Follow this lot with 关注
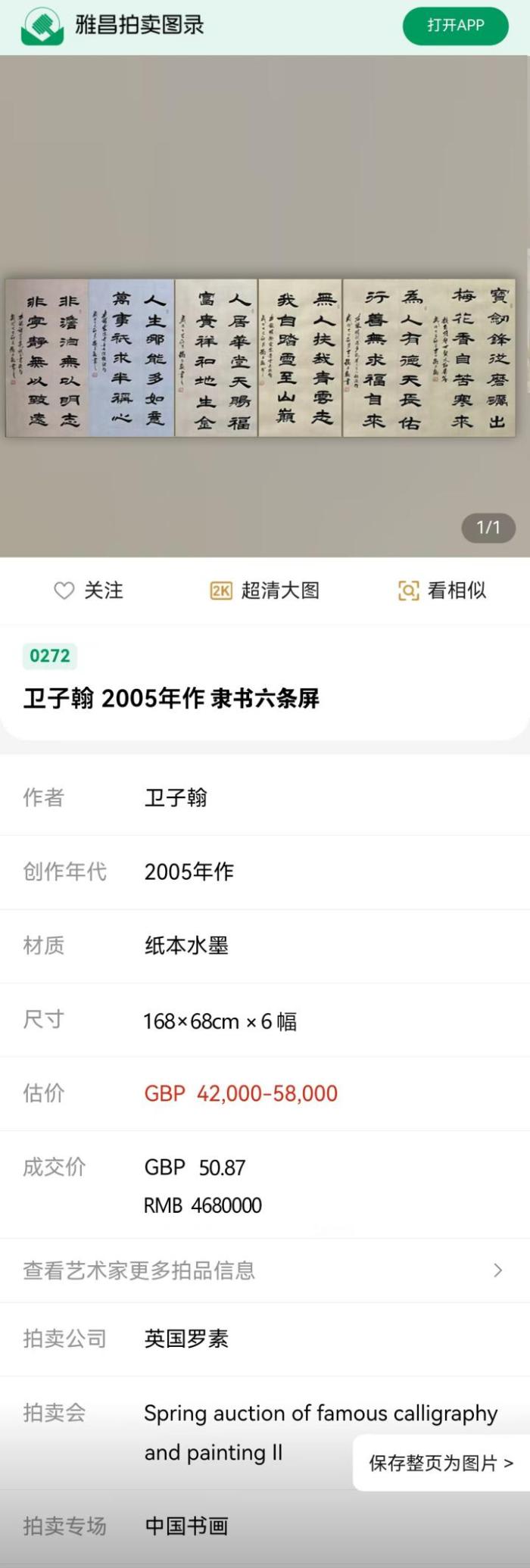 (89, 591)
